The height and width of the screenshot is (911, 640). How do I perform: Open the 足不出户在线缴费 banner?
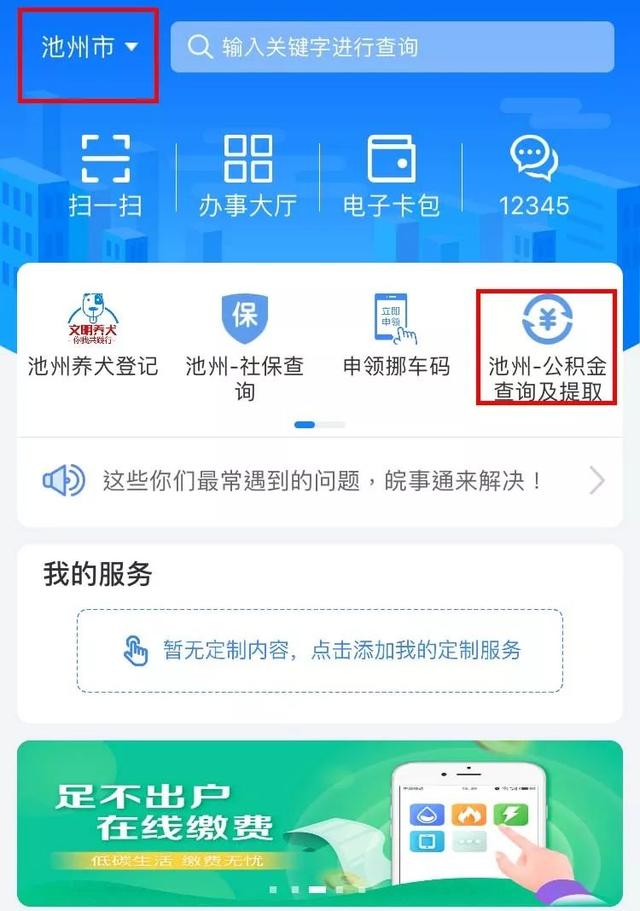[x=320, y=816]
